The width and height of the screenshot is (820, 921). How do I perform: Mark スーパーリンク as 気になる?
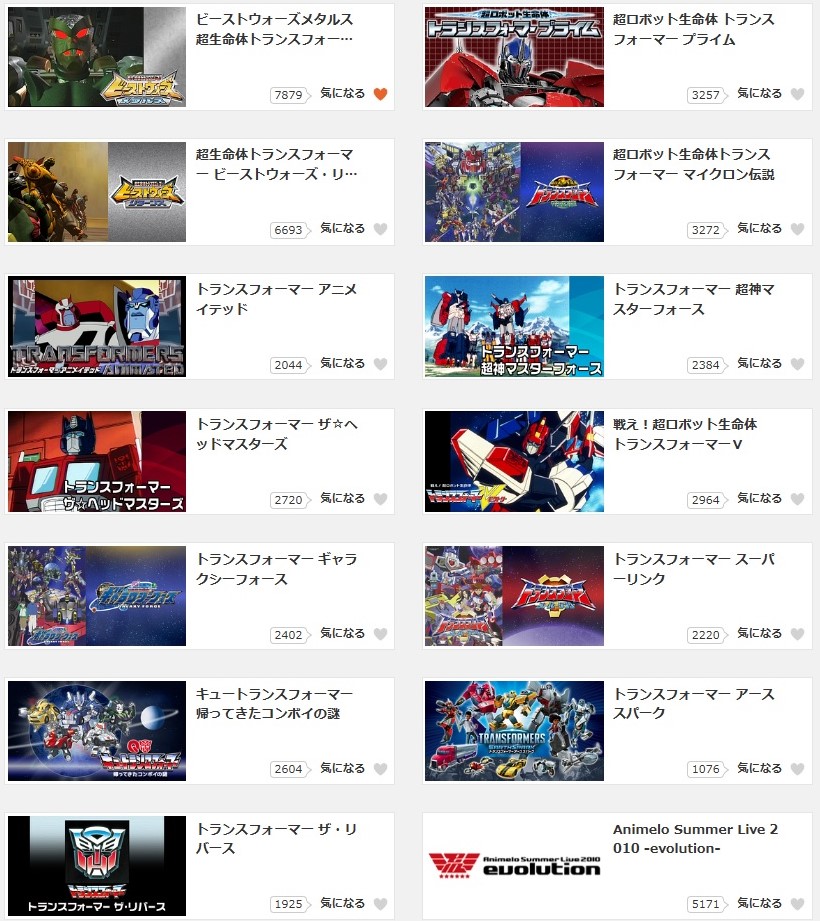click(797, 634)
